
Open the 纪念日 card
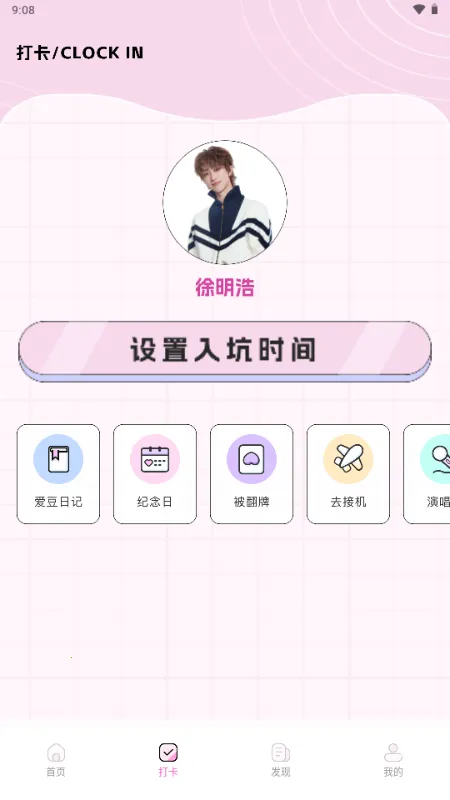pos(155,473)
